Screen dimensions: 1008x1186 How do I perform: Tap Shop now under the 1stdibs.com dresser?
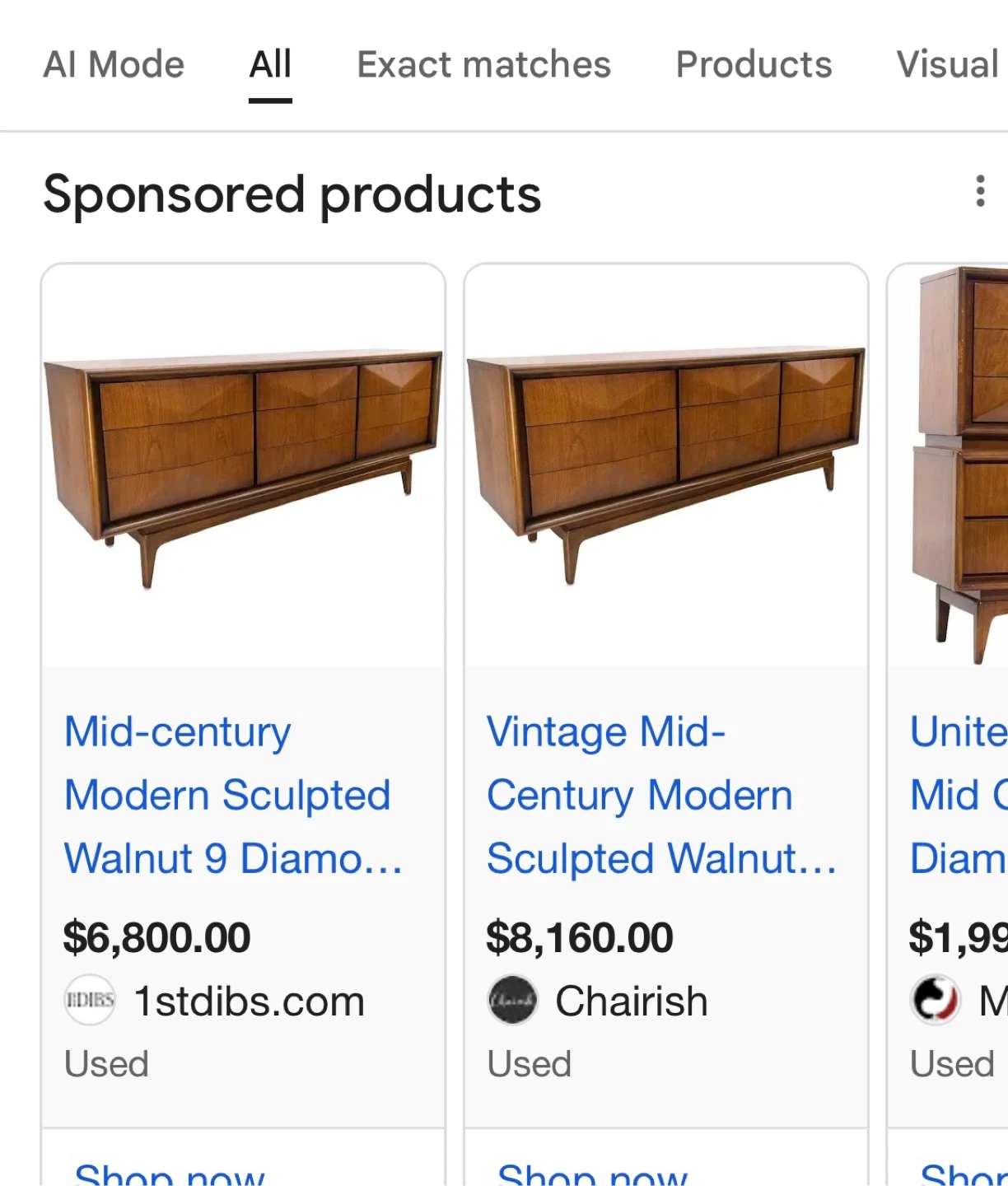pyautogui.click(x=170, y=1172)
